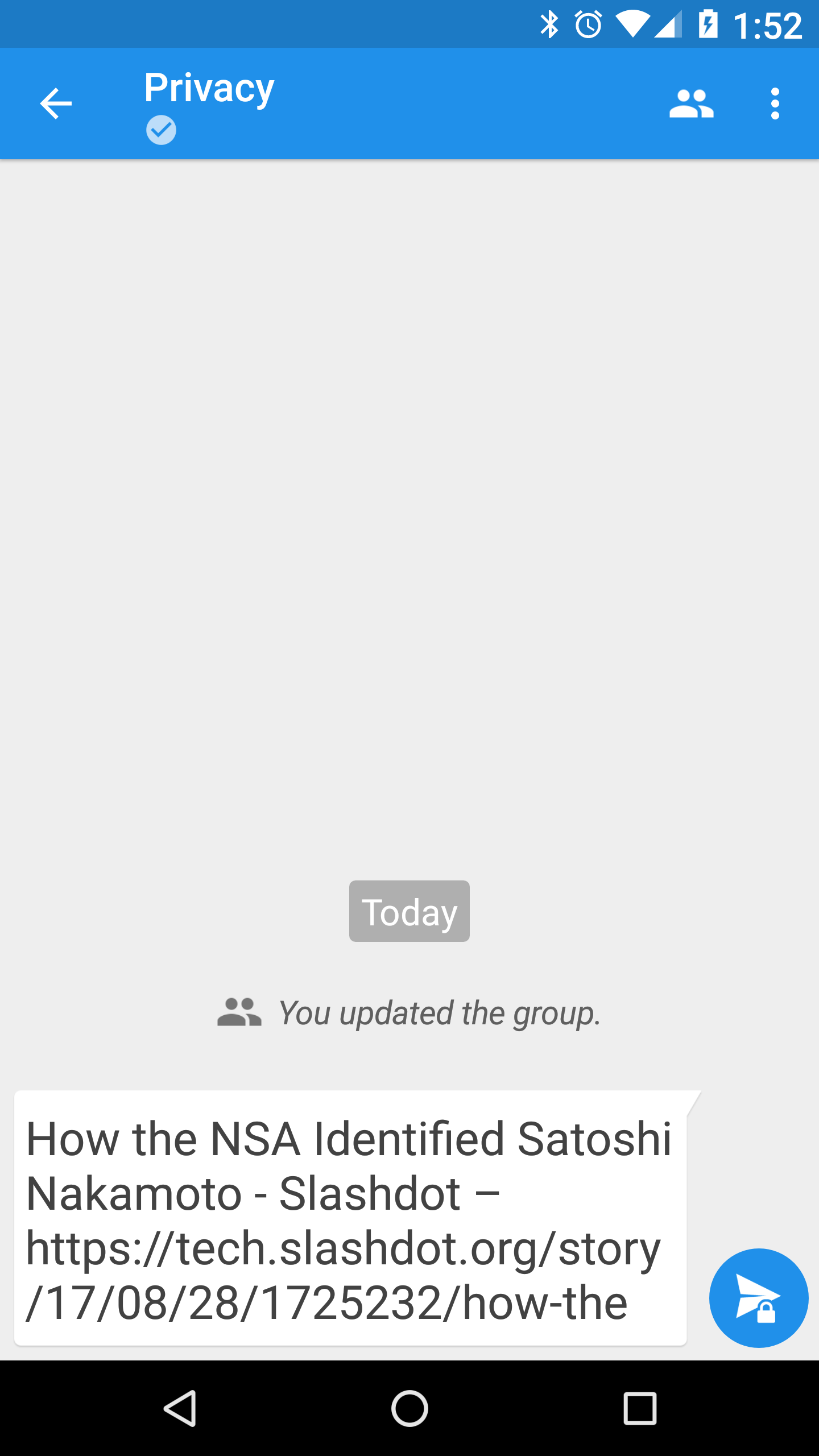This screenshot has width=819, height=1456.
Task: Go back using the toolbar arrow
Action: (56, 104)
